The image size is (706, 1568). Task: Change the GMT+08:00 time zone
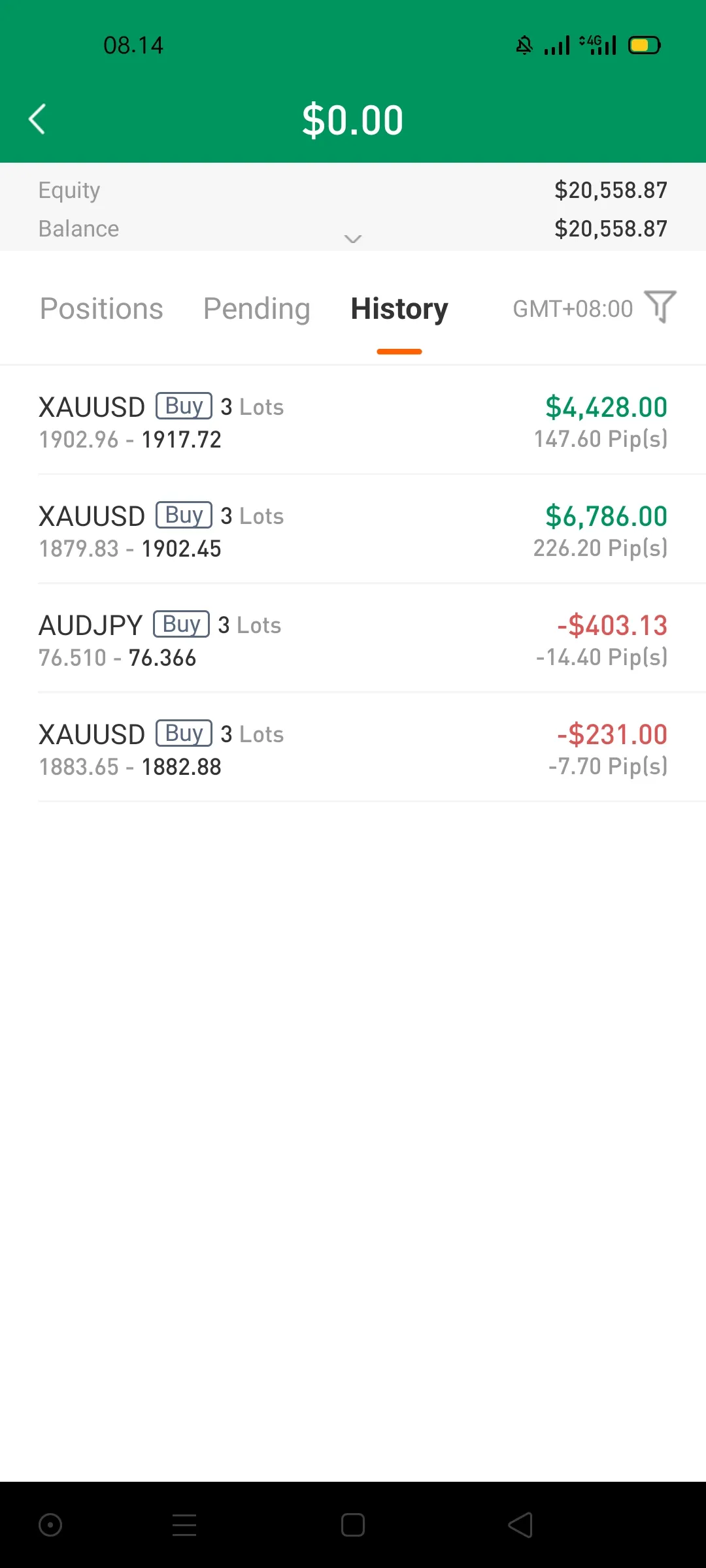point(573,308)
